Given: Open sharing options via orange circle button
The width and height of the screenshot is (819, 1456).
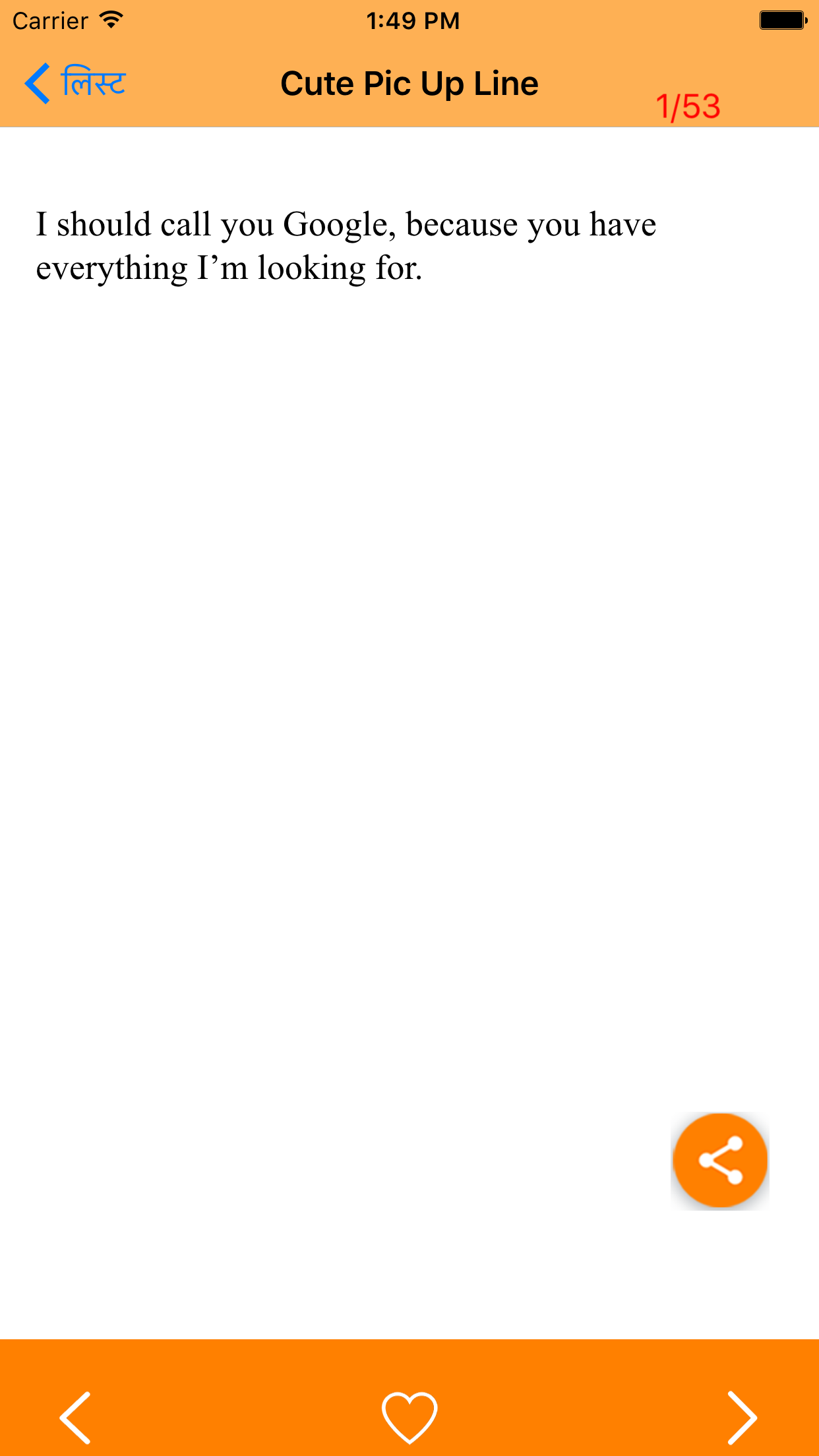Looking at the screenshot, I should 720,1161.
